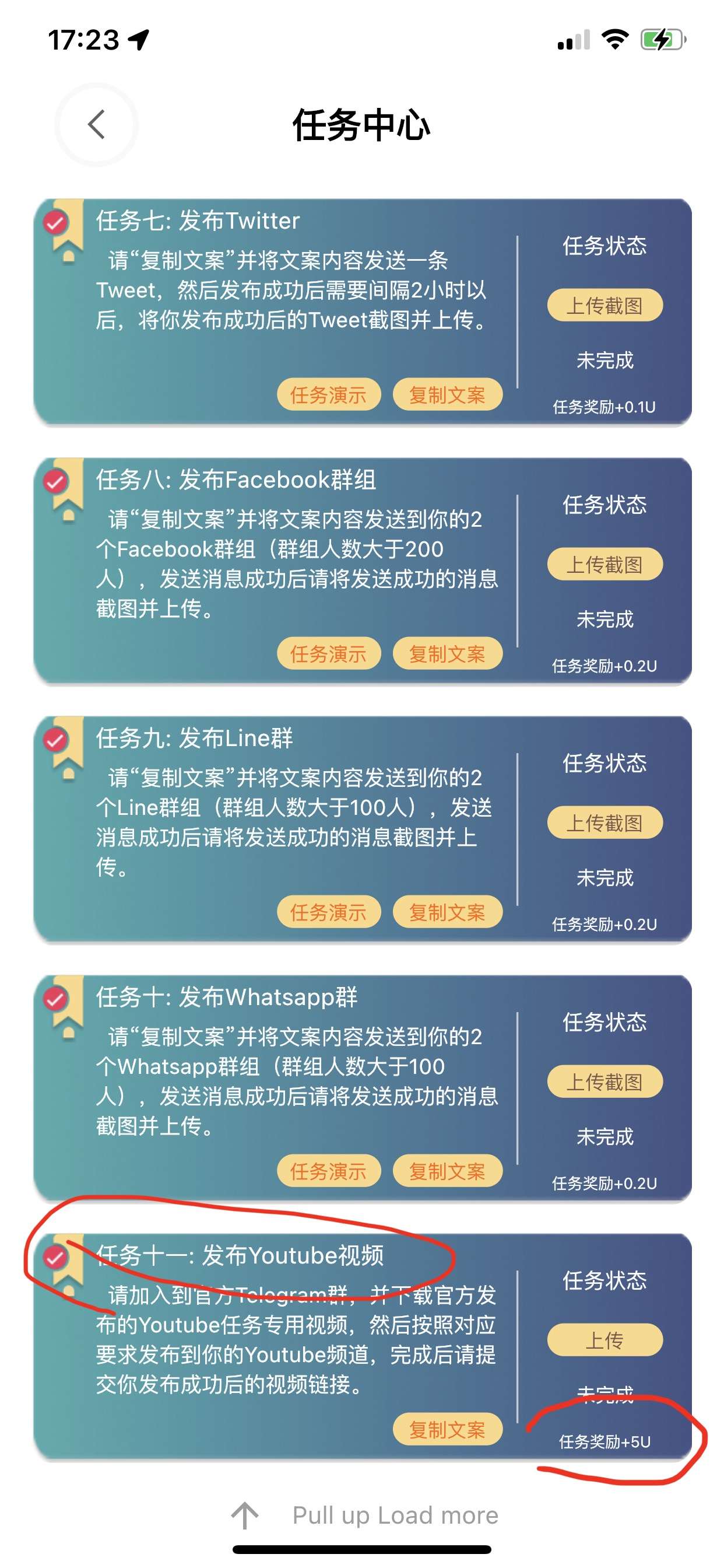This screenshot has height=1568, width=724.
Task: Tap 复制文案 for the Youtube视频 task
Action: [x=447, y=1429]
